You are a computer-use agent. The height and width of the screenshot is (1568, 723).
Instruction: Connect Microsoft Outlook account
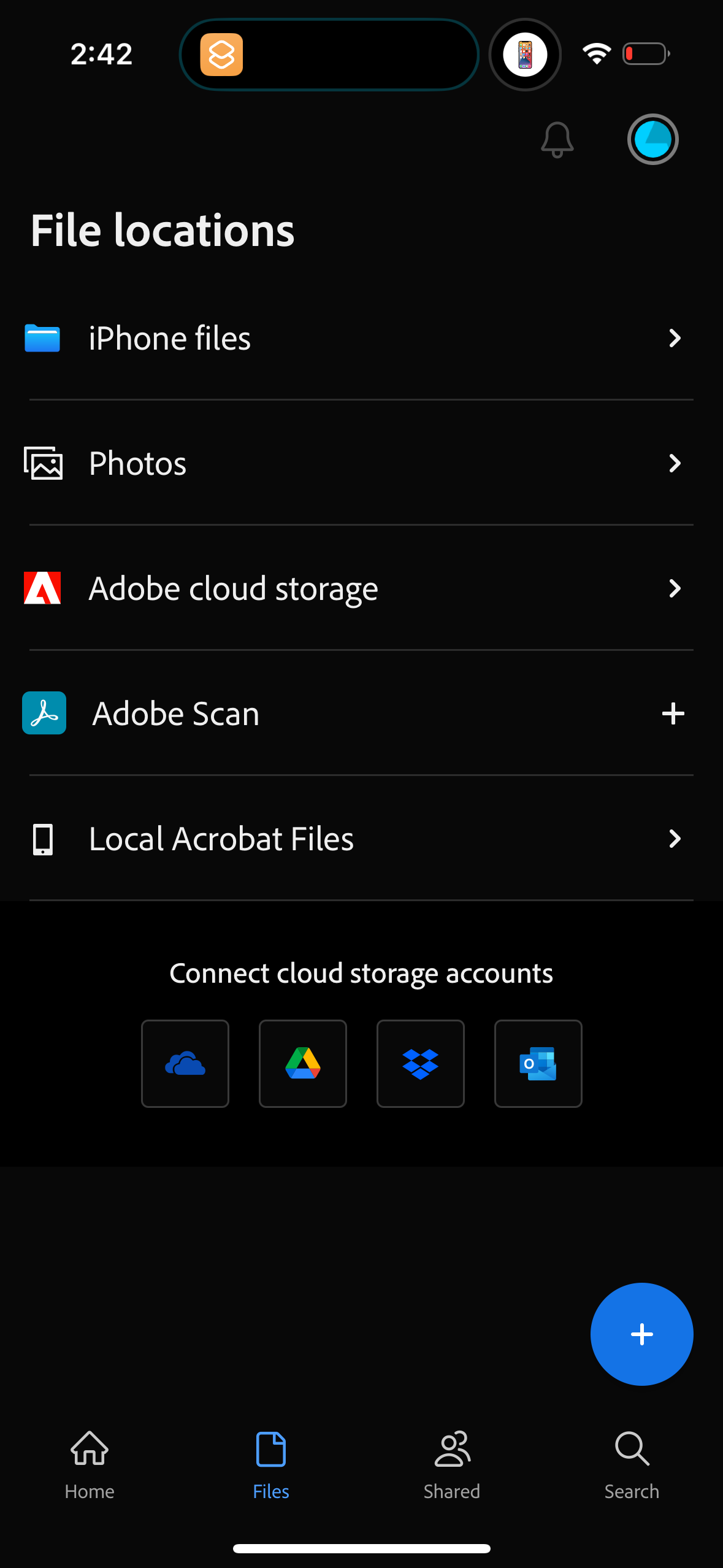(x=538, y=1063)
